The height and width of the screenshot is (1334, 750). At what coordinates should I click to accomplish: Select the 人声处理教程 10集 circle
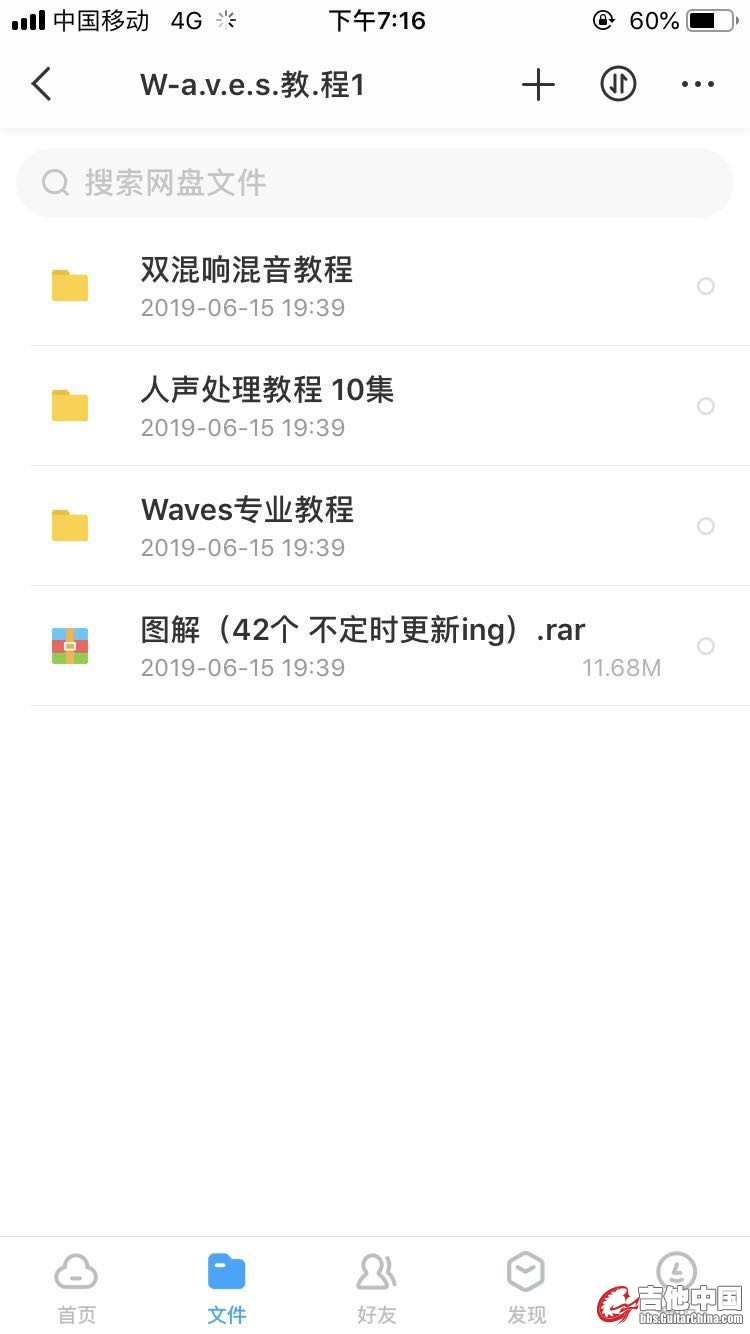click(706, 406)
